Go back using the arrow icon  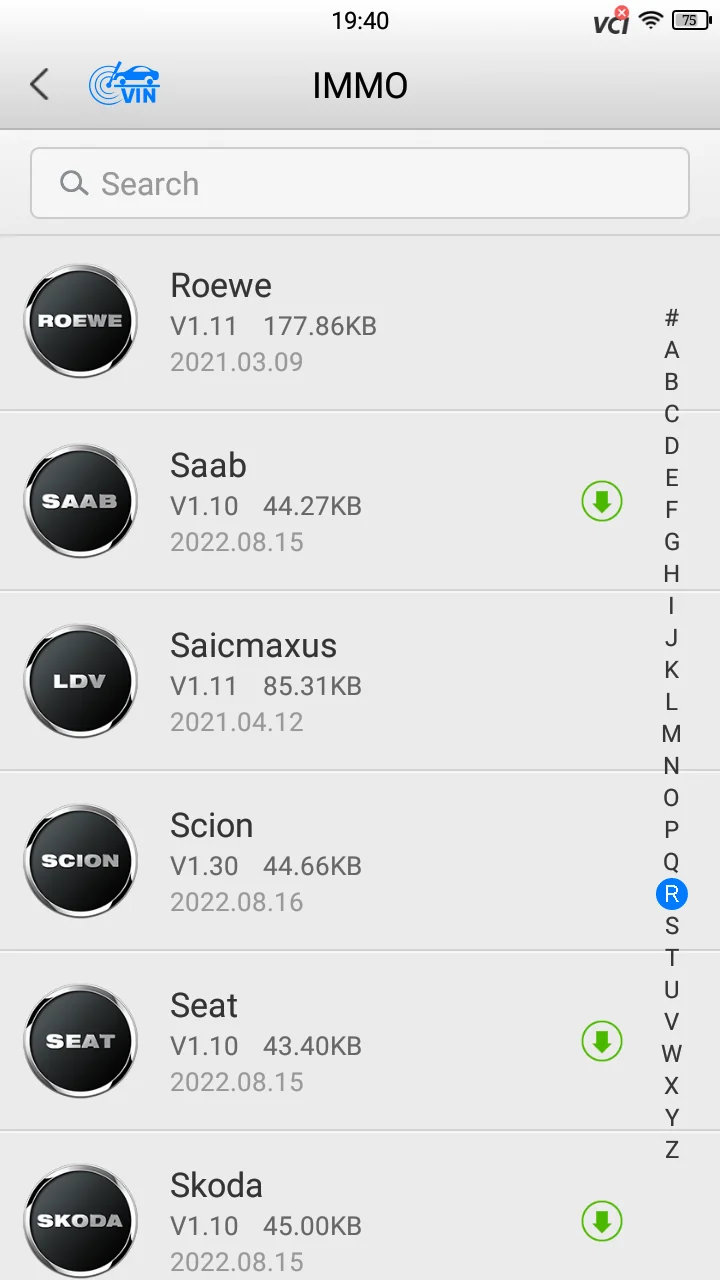(x=40, y=85)
